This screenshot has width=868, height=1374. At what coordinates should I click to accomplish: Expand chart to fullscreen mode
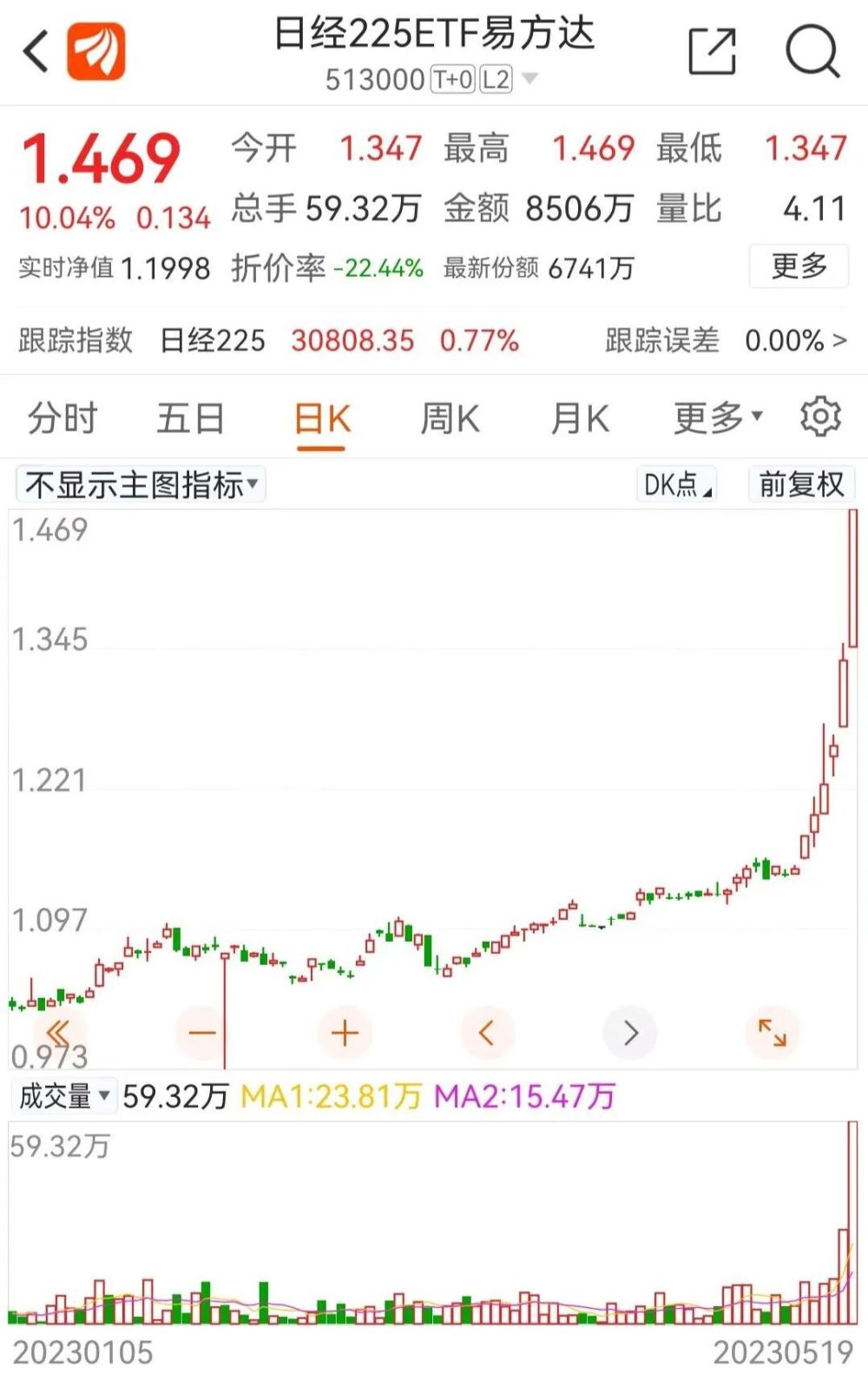click(772, 1032)
